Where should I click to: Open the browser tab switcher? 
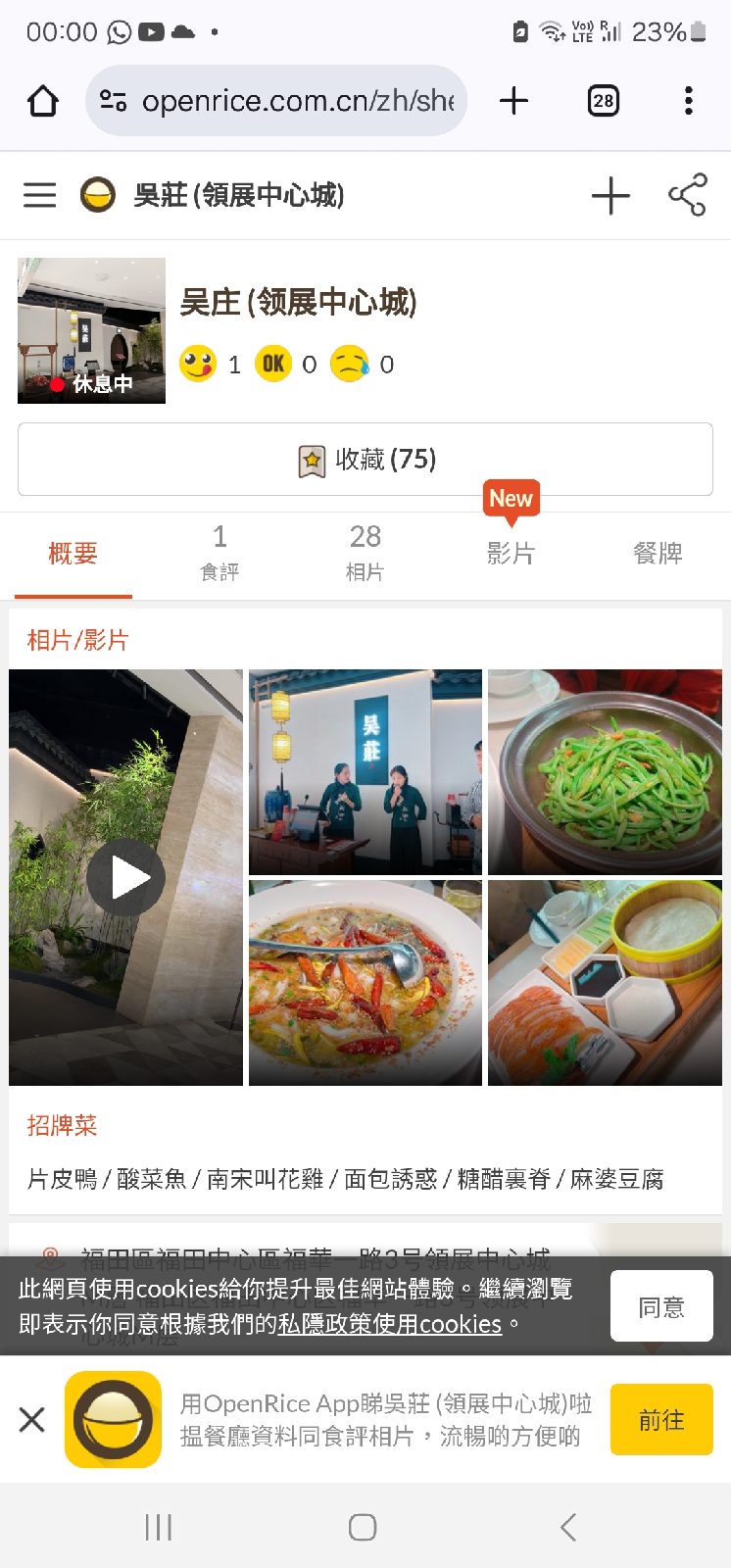click(x=603, y=101)
